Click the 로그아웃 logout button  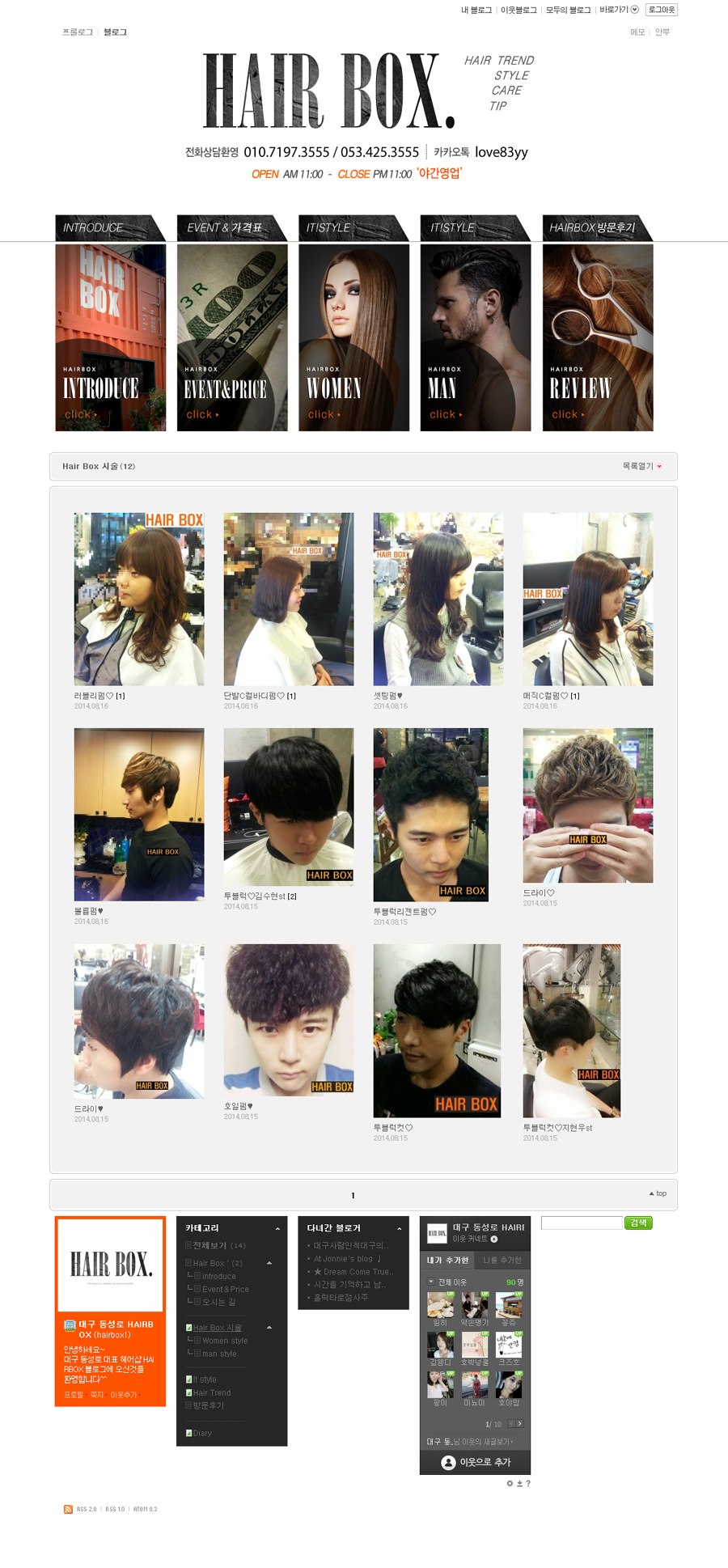click(662, 10)
